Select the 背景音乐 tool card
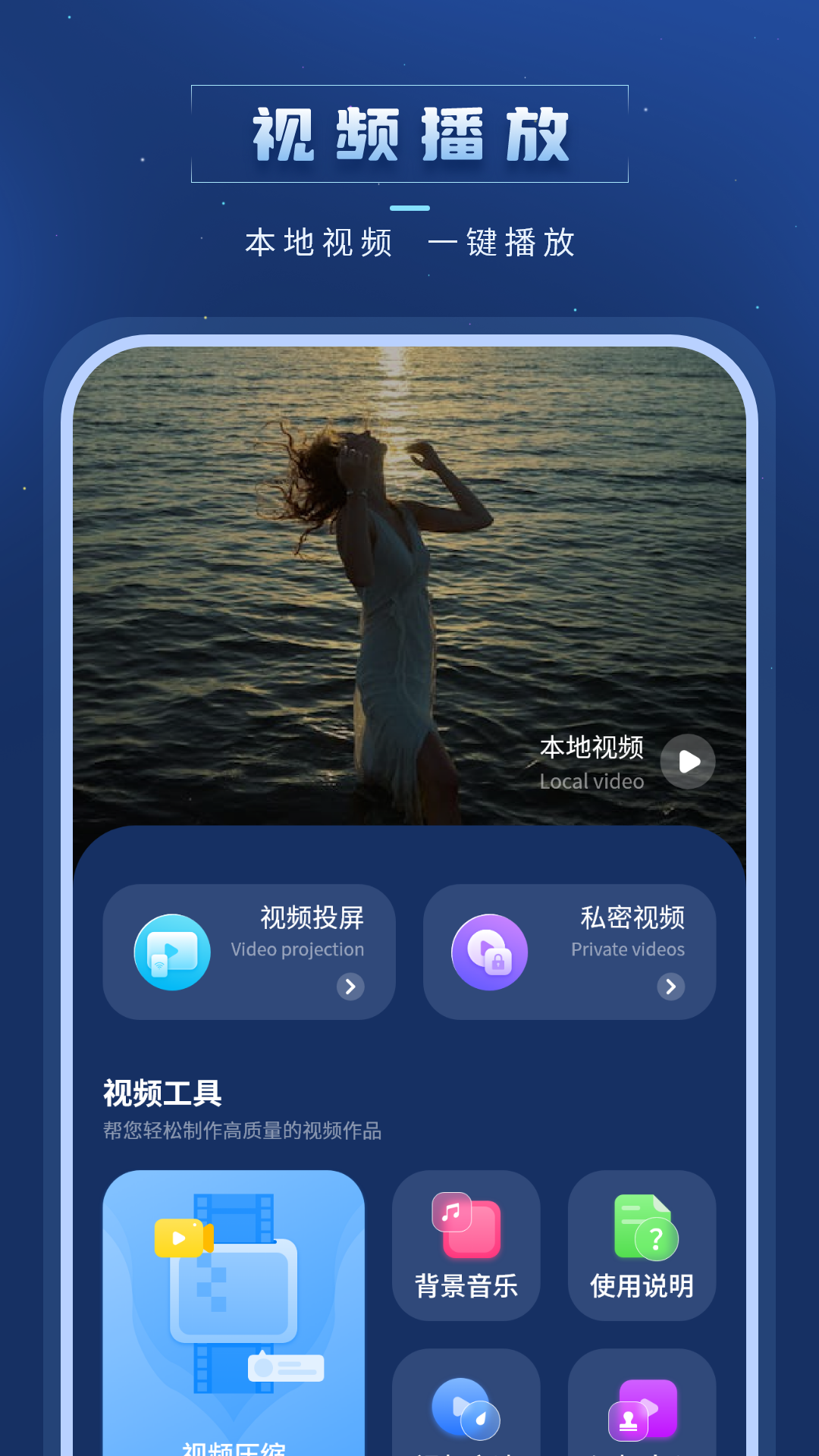Image resolution: width=819 pixels, height=1456 pixels. pyautogui.click(x=466, y=1245)
